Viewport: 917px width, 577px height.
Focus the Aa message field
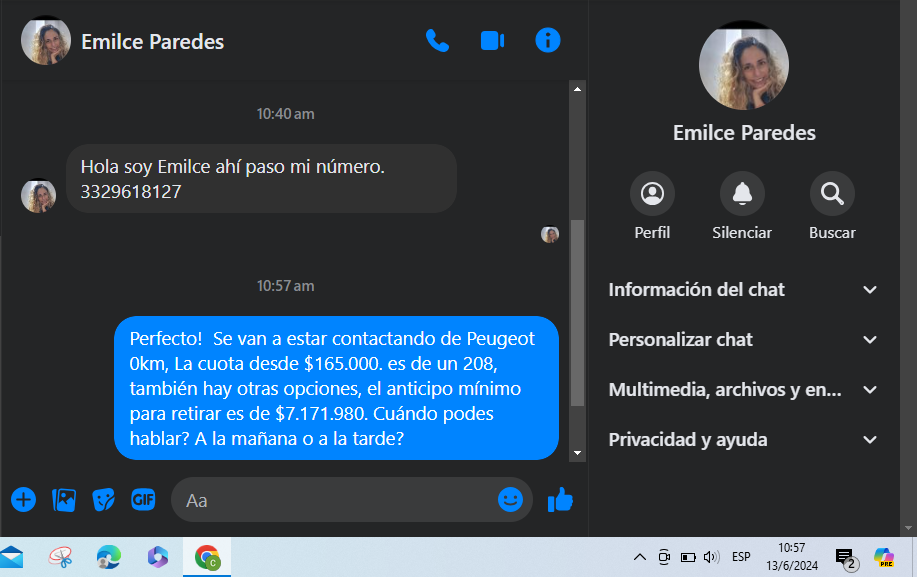pyautogui.click(x=335, y=500)
